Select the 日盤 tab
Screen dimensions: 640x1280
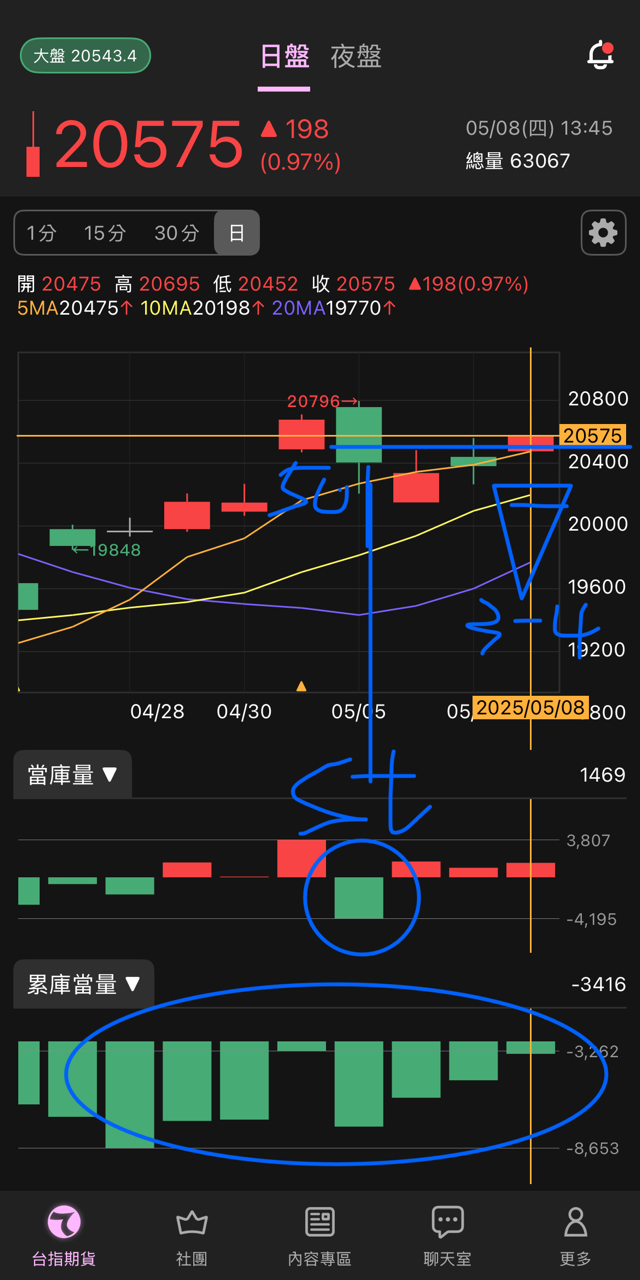pos(284,56)
